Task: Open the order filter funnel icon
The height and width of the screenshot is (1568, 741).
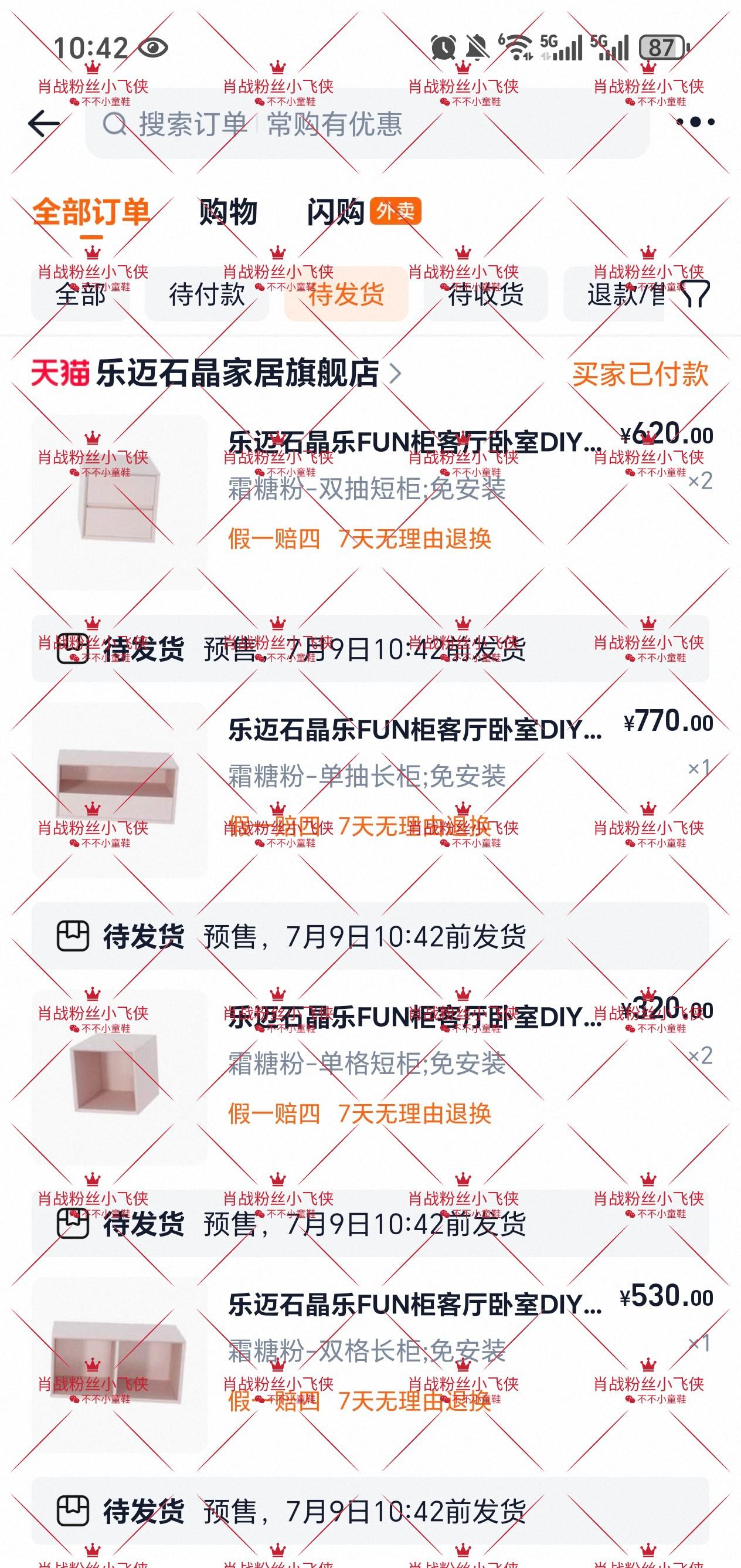Action: [695, 294]
